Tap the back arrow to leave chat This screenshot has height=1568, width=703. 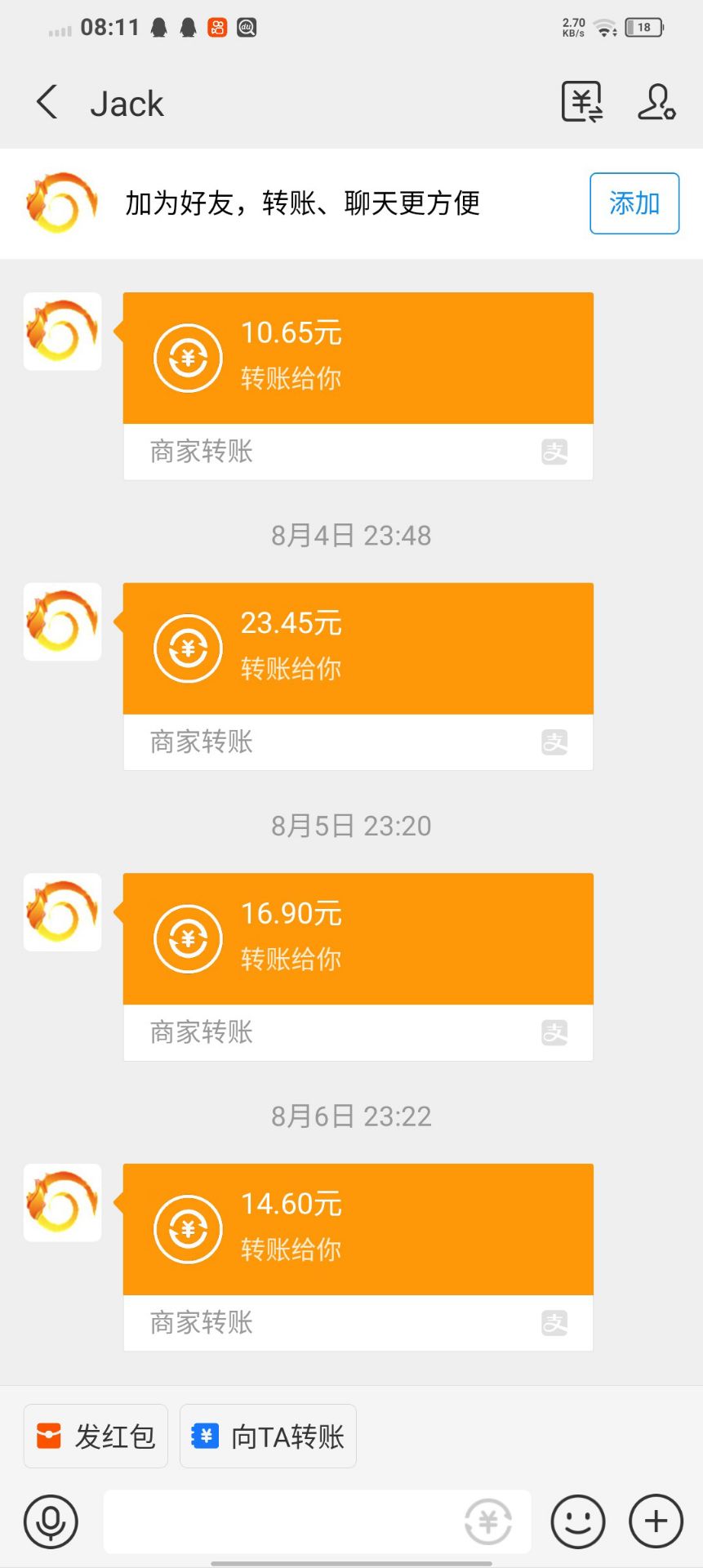[47, 103]
